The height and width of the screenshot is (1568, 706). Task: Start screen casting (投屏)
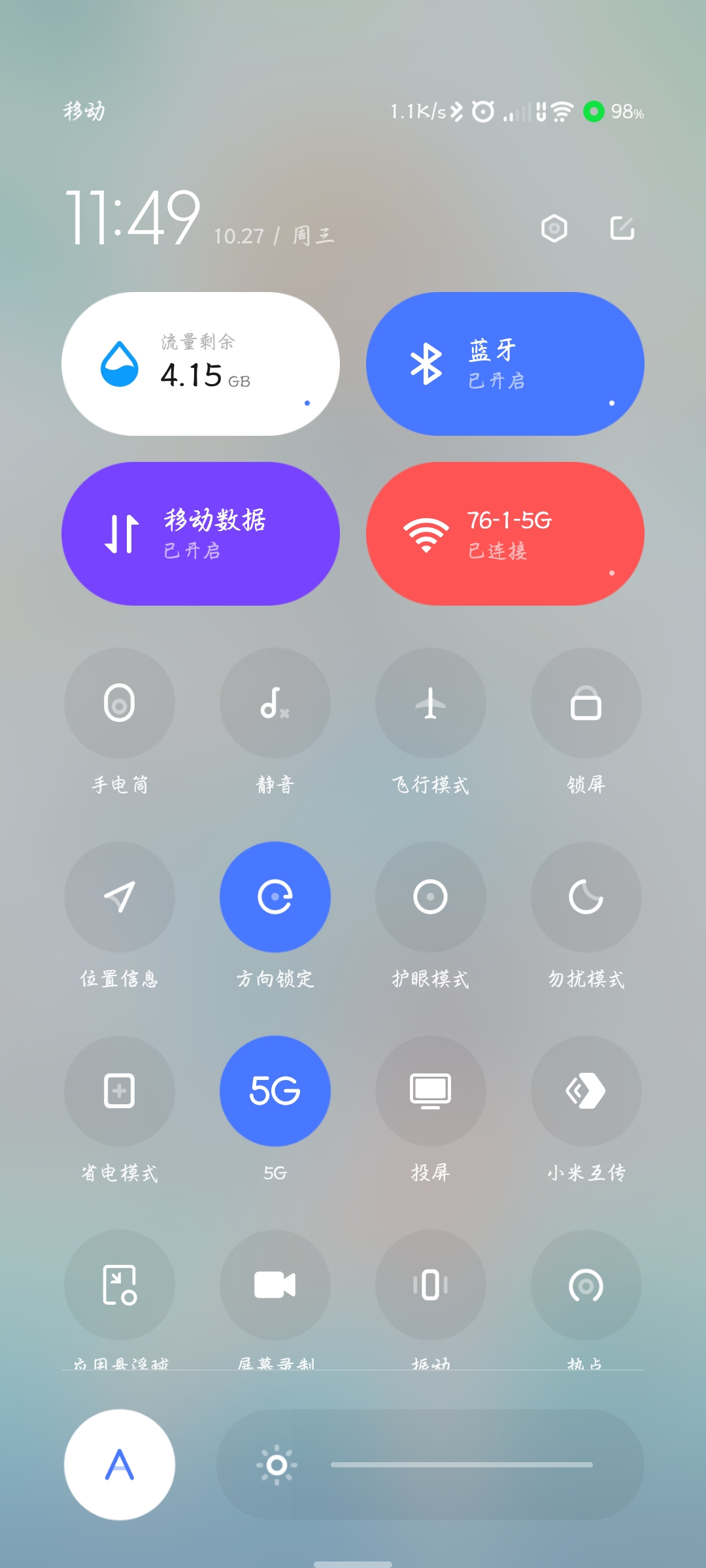point(431,1091)
